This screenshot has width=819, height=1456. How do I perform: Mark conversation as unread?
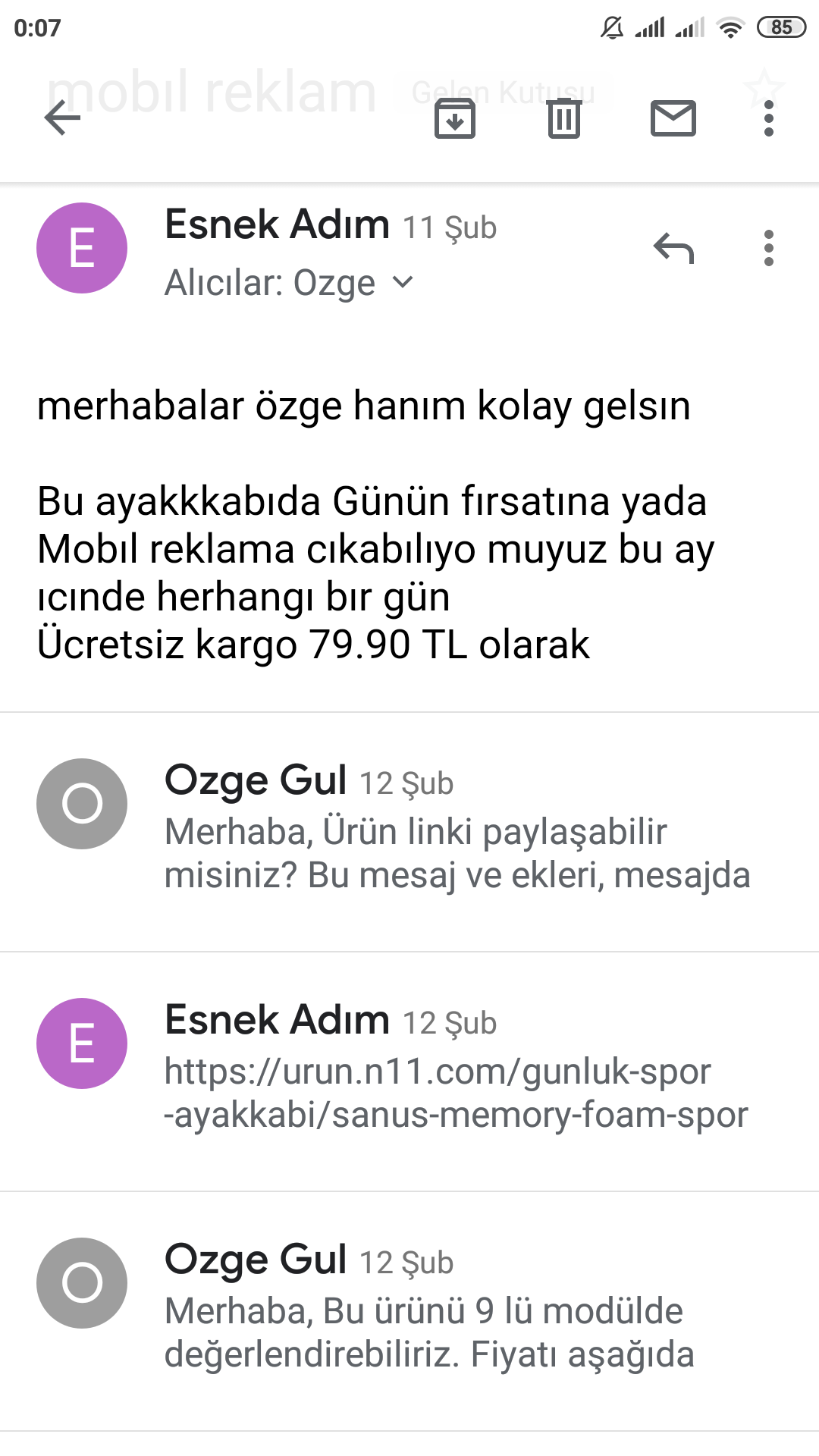673,118
